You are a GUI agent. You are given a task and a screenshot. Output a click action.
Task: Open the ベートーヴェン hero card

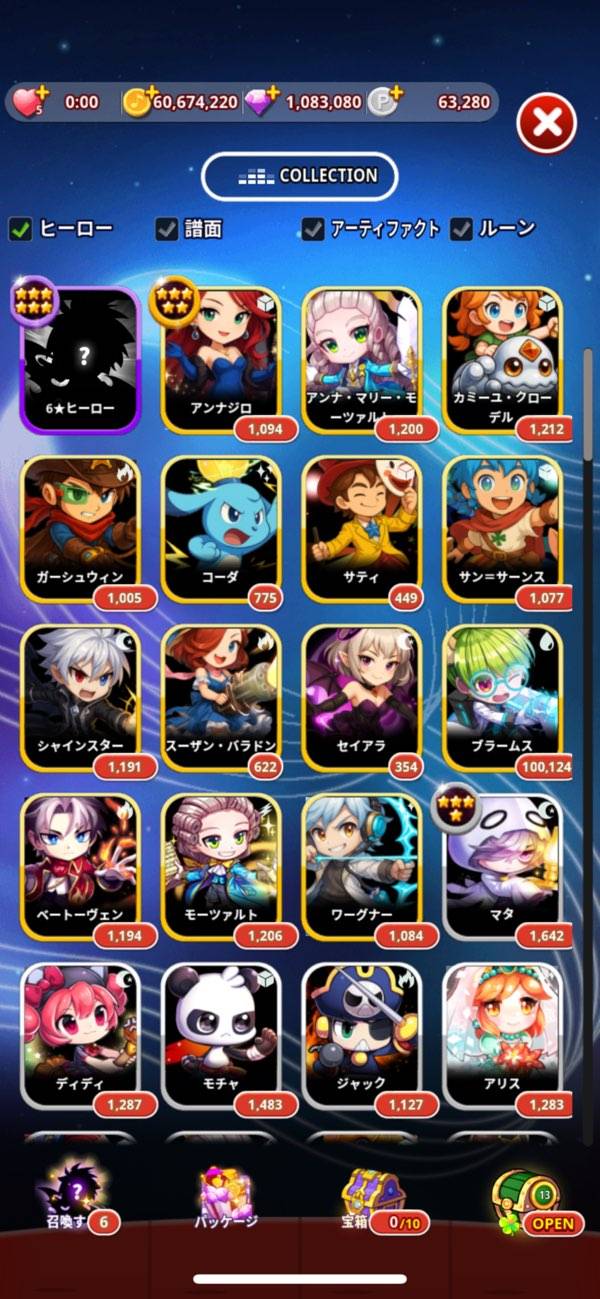(x=80, y=868)
